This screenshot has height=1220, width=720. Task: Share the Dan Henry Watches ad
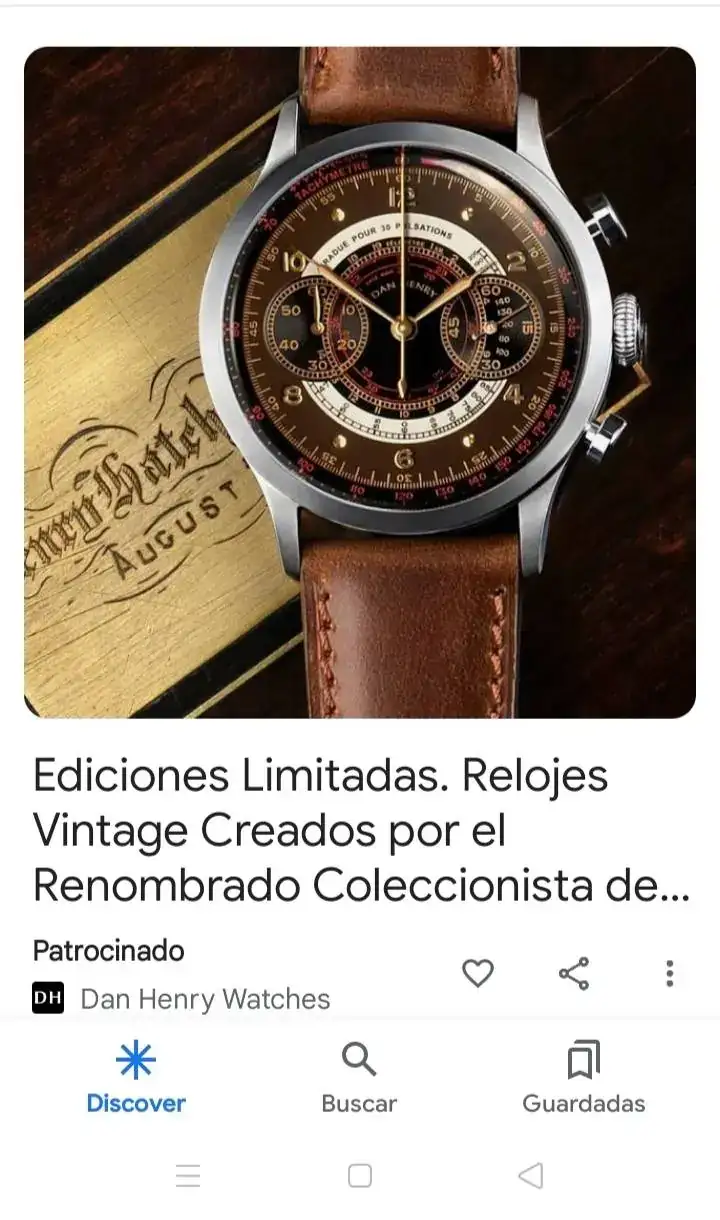click(573, 973)
